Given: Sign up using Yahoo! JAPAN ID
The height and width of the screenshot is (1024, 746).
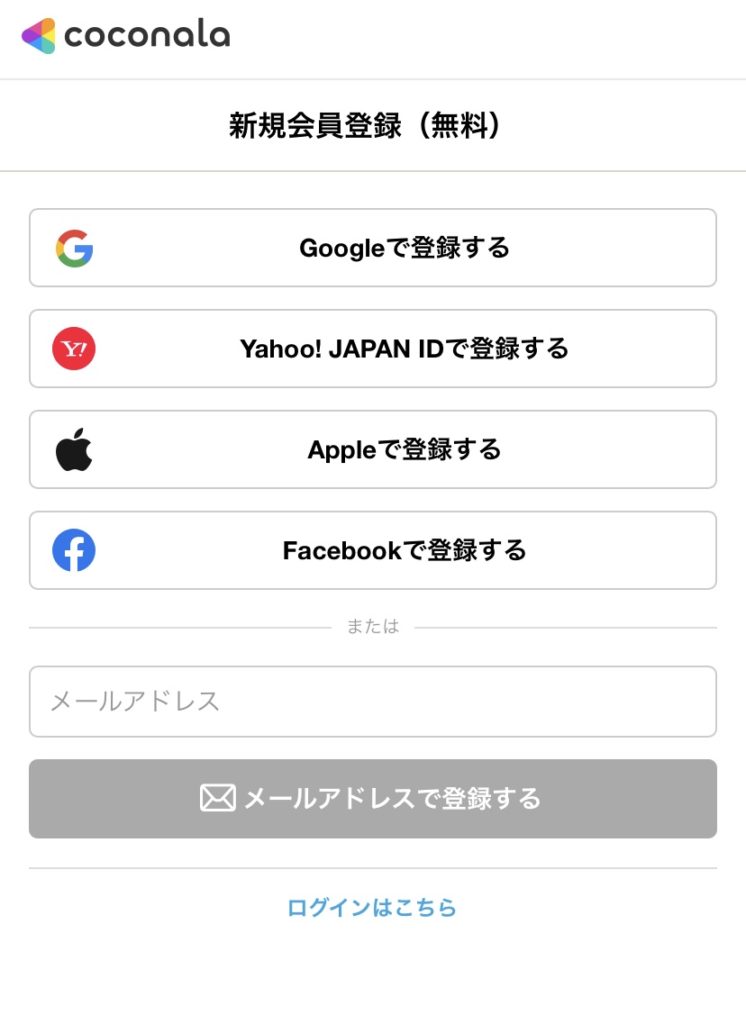Looking at the screenshot, I should pos(372,349).
